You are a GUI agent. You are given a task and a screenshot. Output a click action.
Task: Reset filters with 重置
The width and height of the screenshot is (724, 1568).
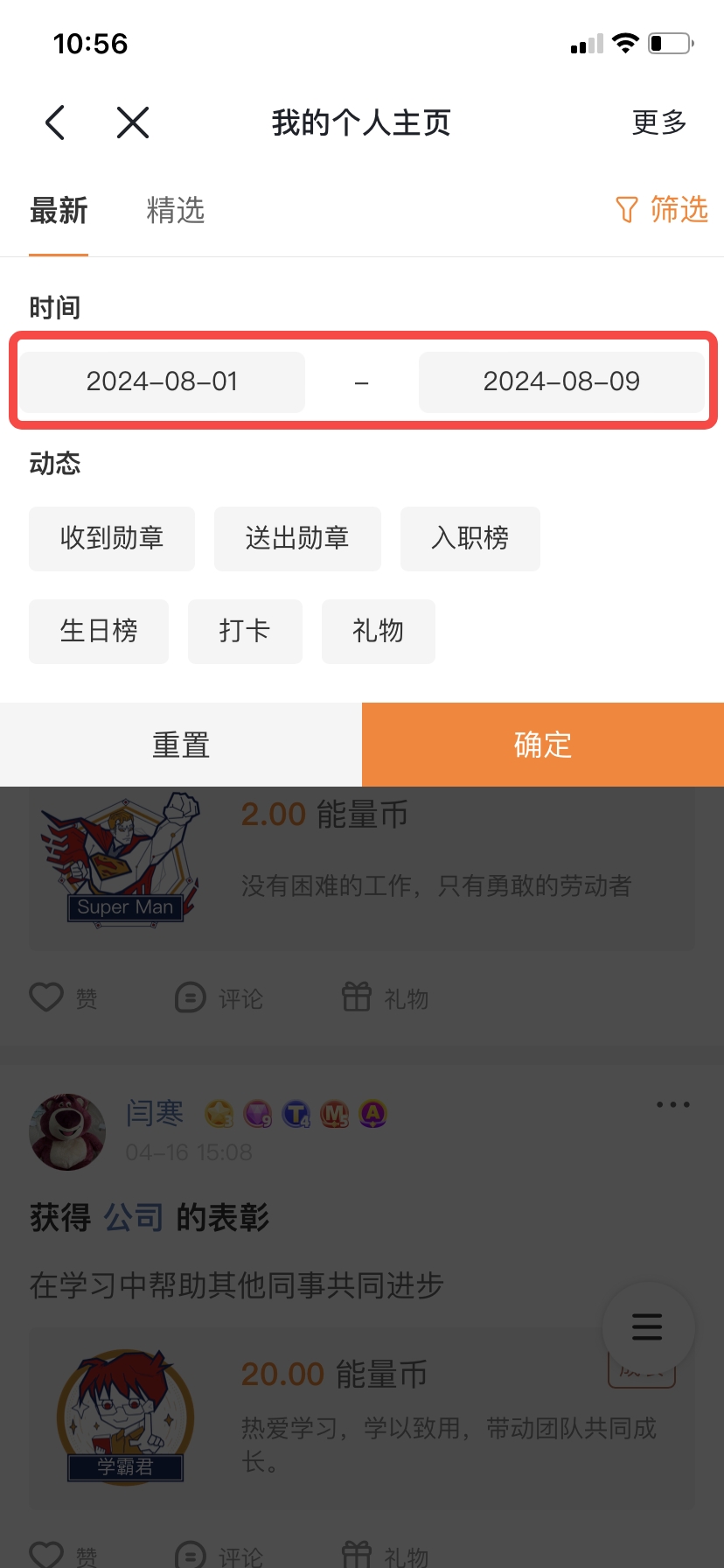[181, 745]
